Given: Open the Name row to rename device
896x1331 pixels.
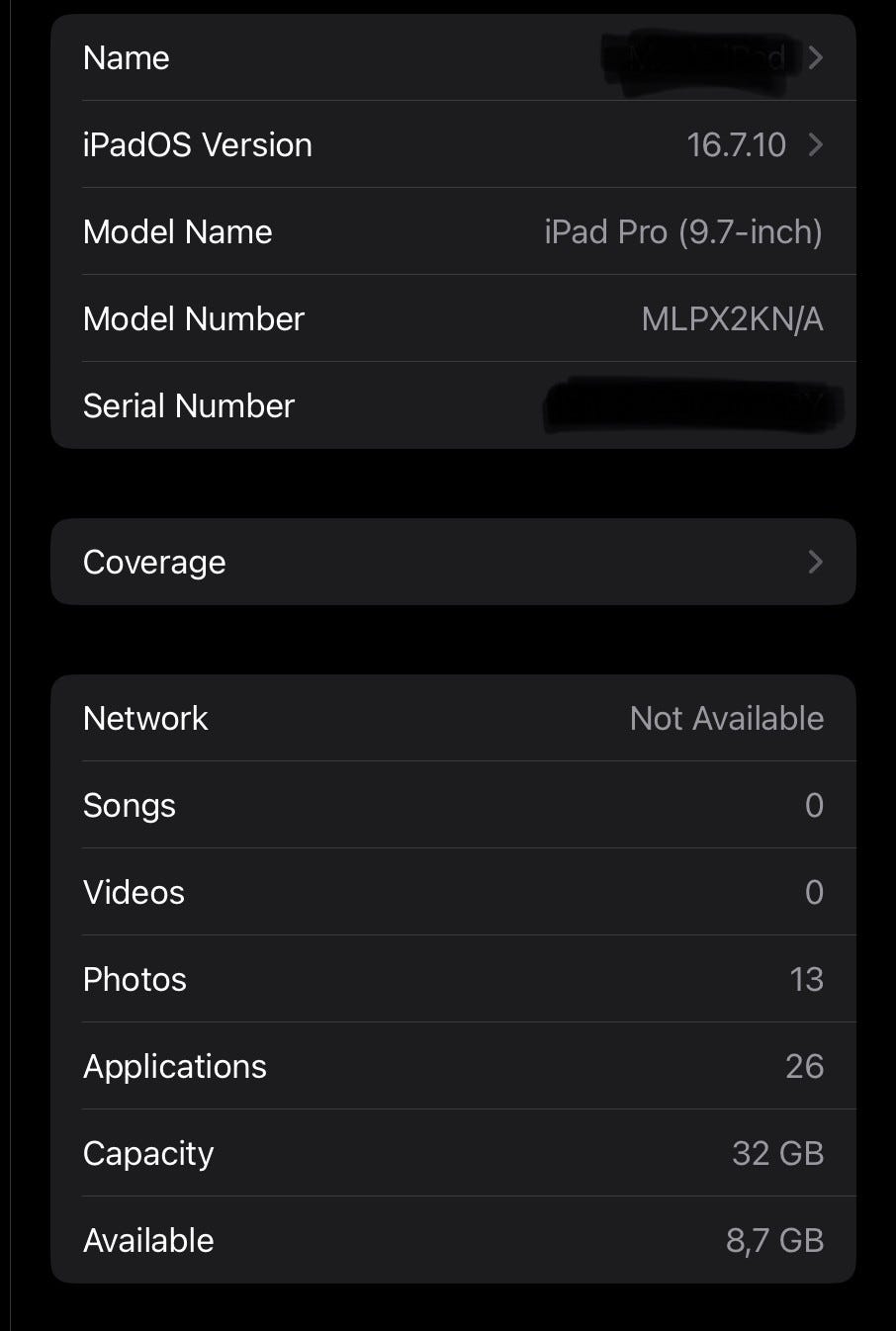Looking at the screenshot, I should pos(453,58).
